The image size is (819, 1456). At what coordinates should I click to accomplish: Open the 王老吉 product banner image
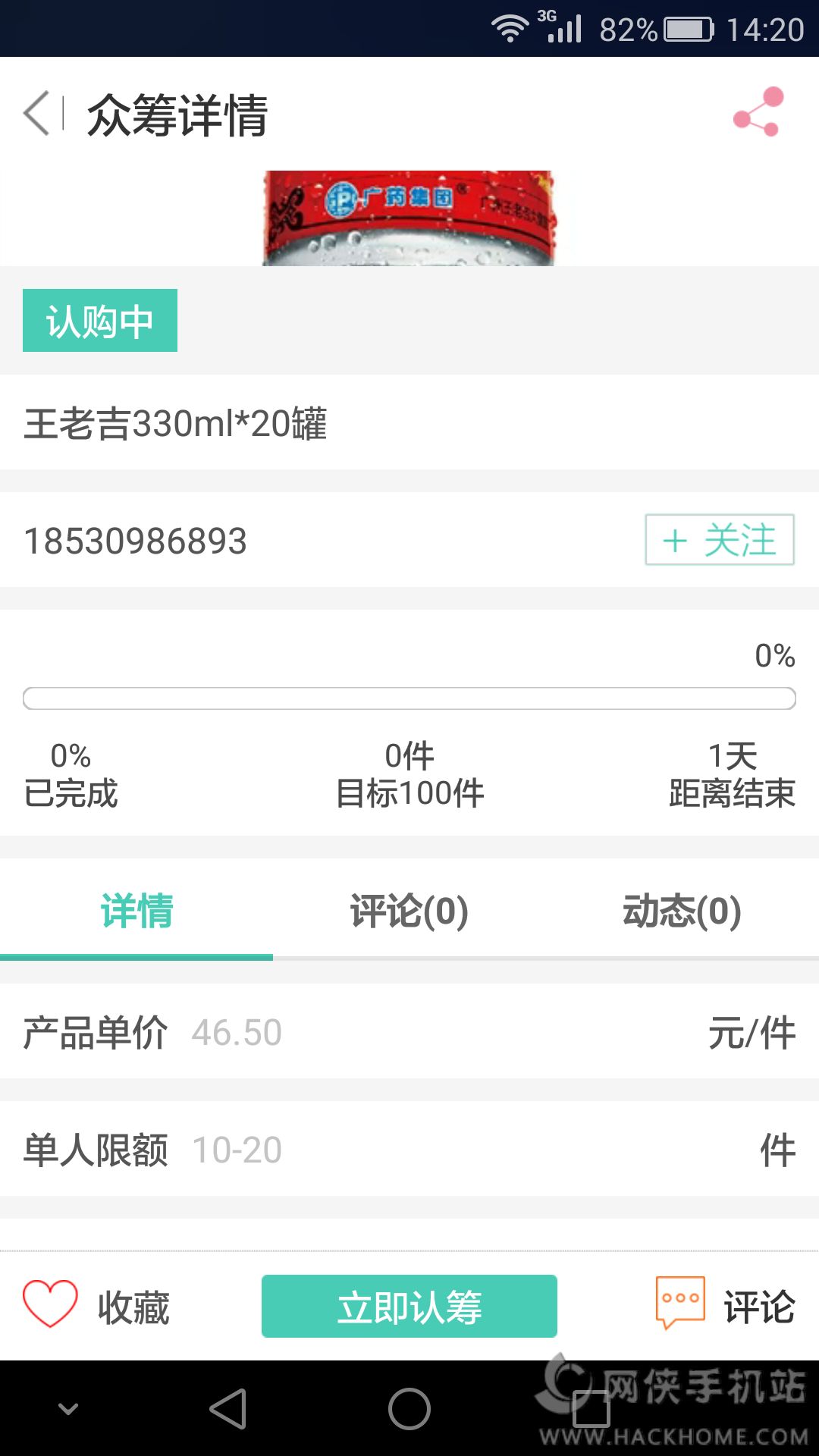(409, 218)
